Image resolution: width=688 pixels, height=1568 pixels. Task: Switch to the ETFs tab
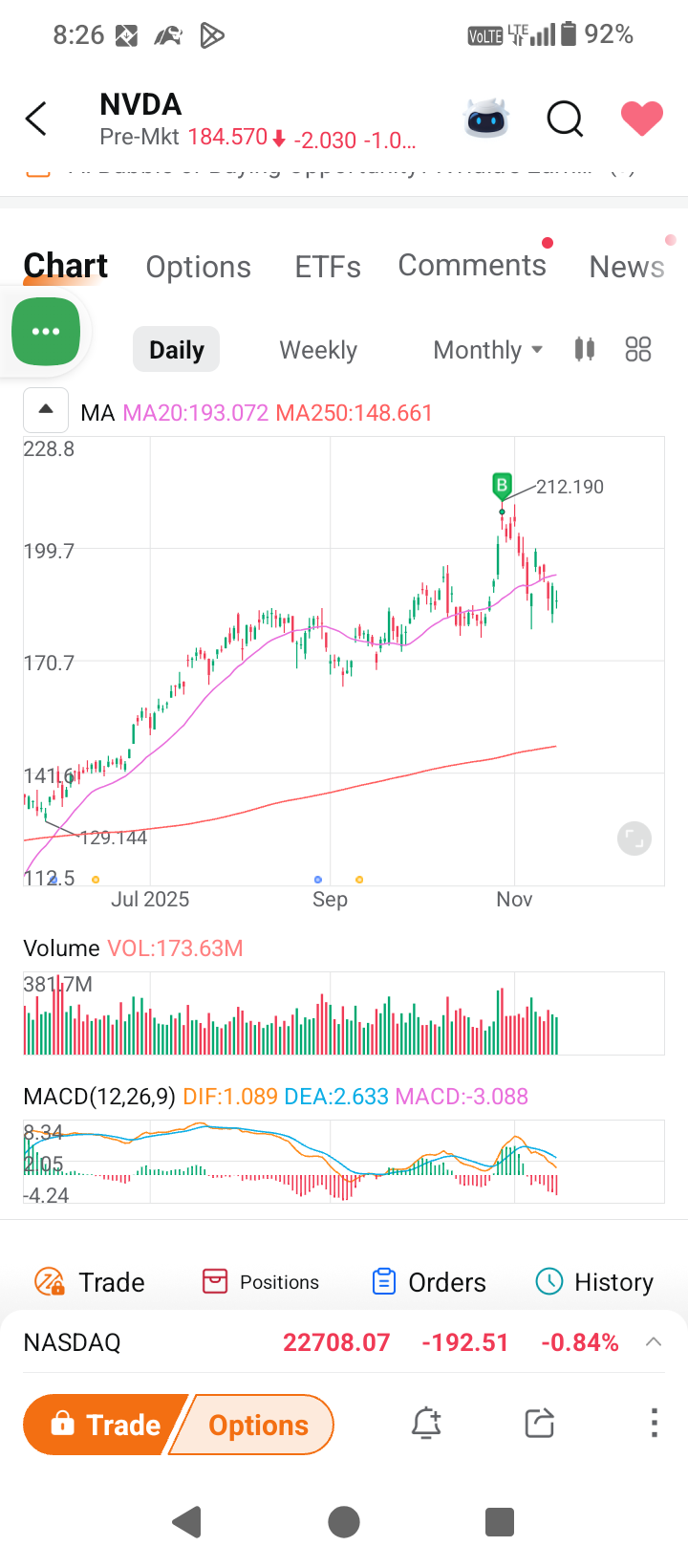click(328, 267)
